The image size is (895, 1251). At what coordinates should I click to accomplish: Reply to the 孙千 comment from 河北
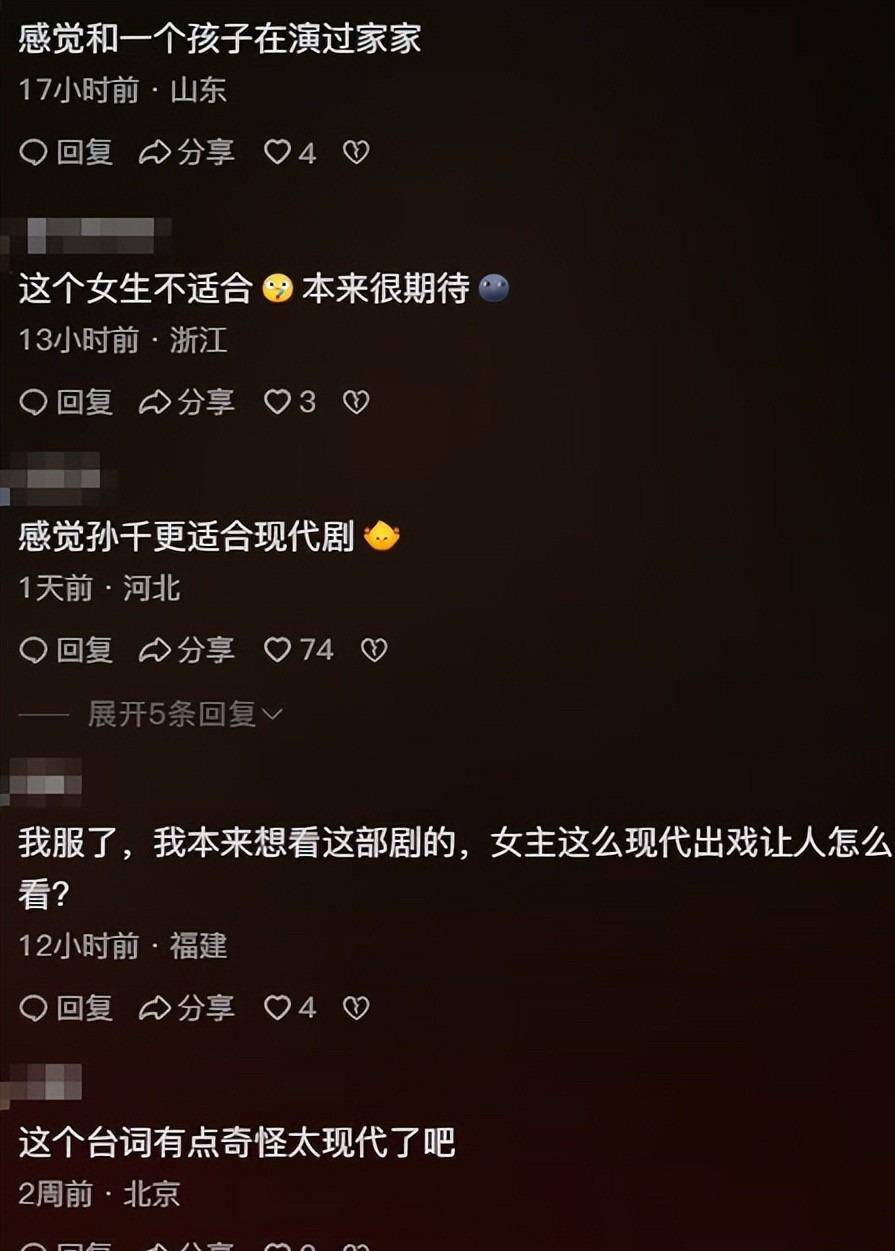point(66,650)
